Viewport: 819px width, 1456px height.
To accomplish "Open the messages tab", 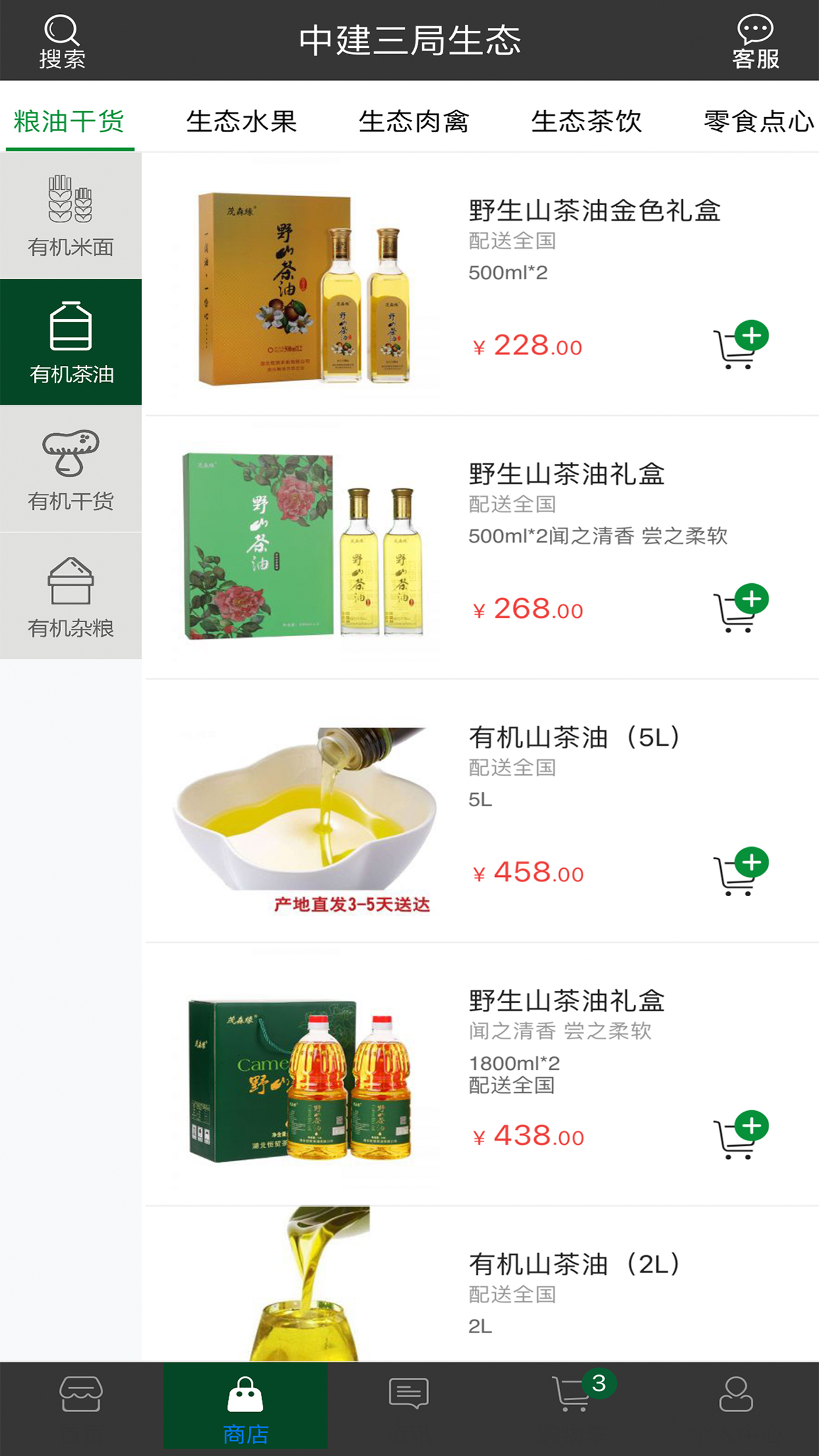I will click(409, 1394).
